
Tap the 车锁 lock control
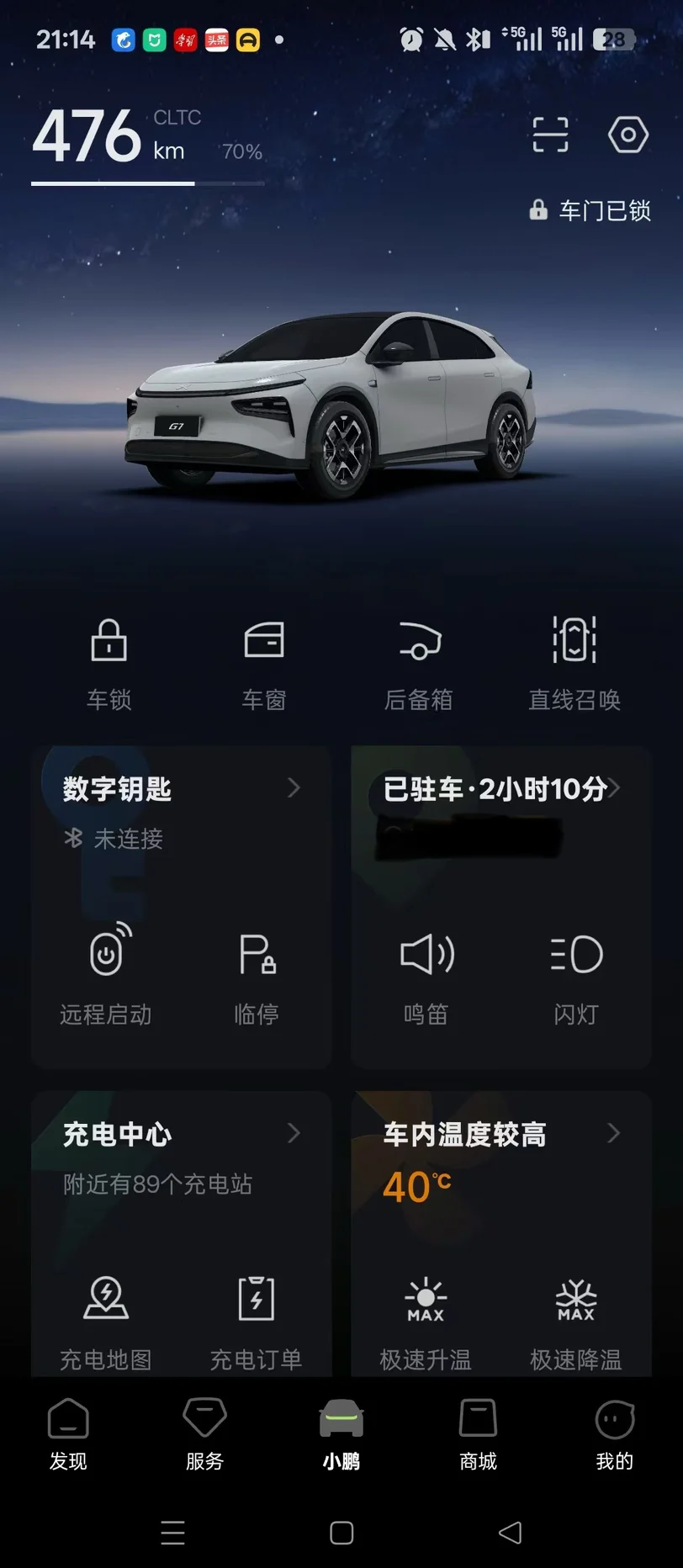[x=109, y=665]
